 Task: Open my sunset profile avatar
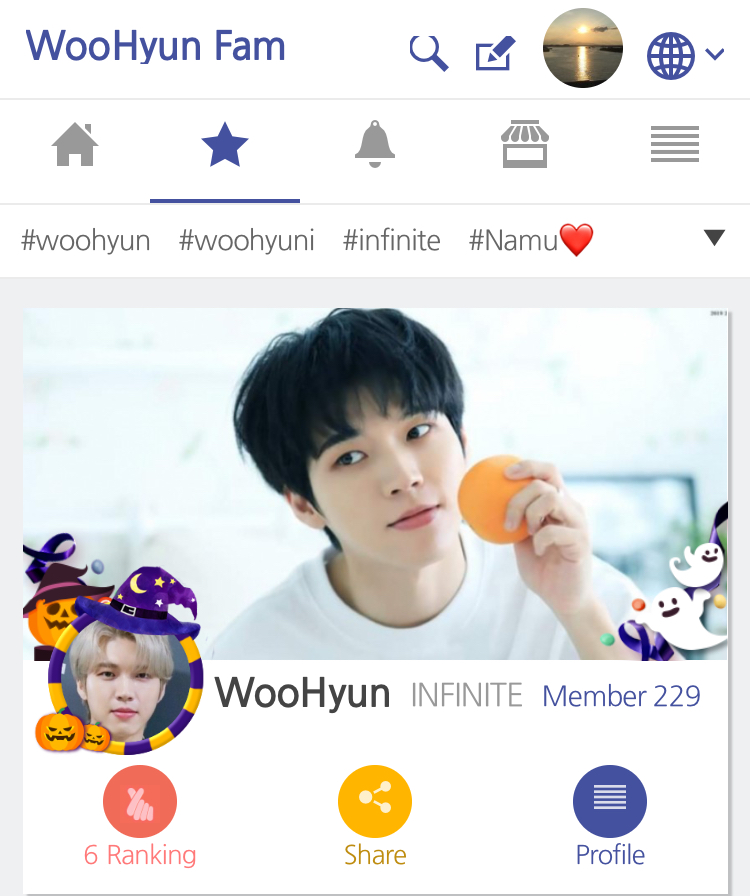pos(583,49)
